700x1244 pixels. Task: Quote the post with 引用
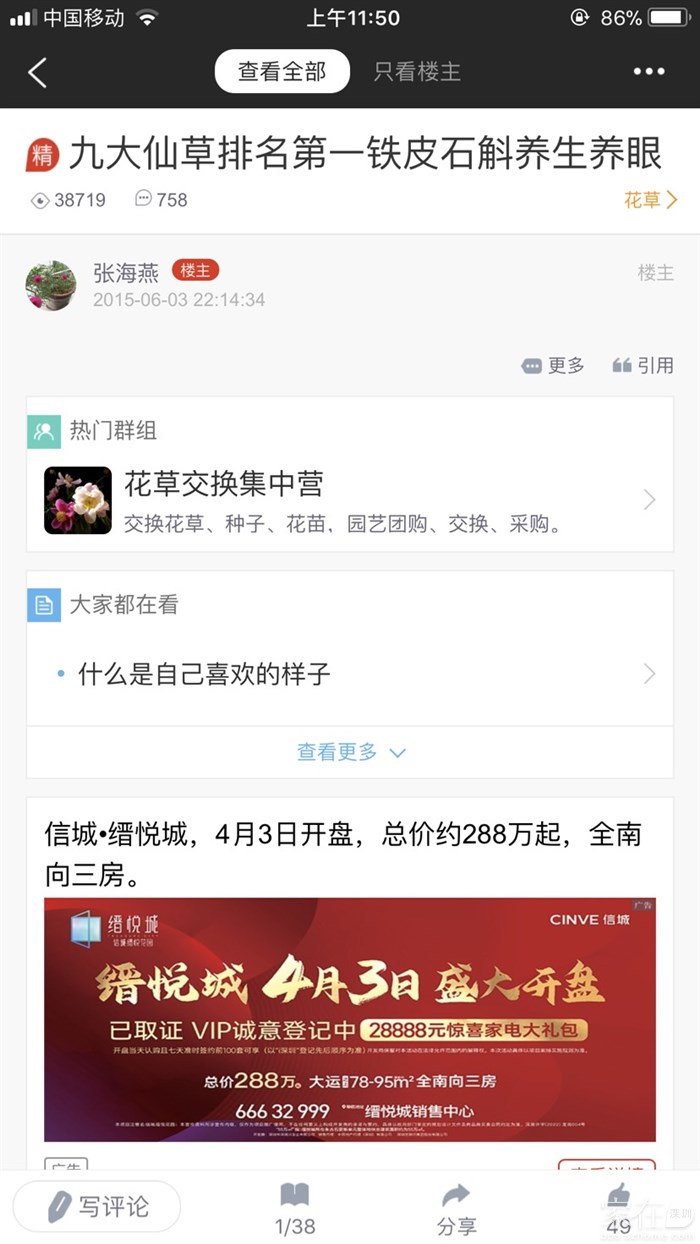643,366
